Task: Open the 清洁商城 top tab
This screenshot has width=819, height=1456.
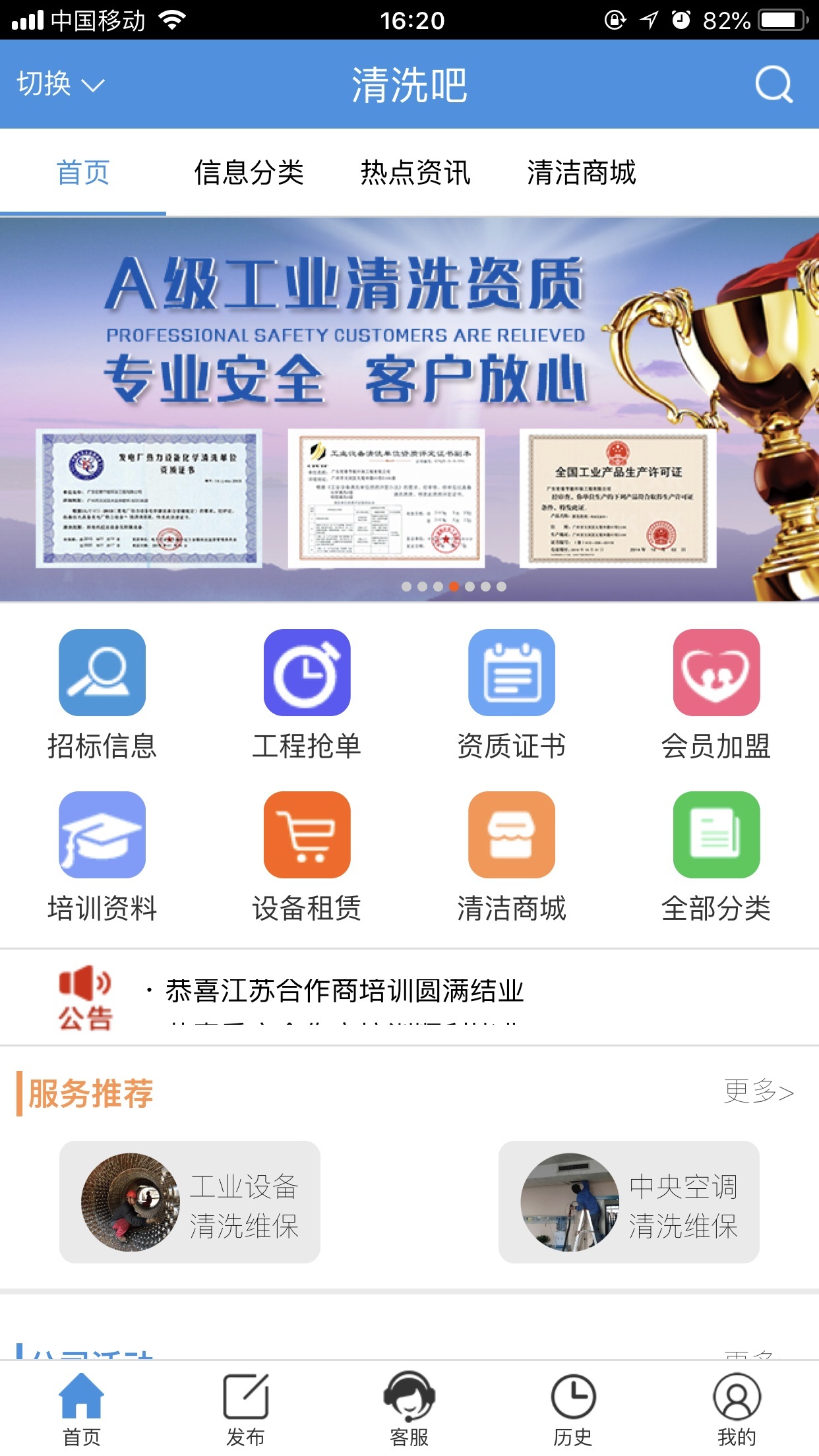Action: pyautogui.click(x=581, y=173)
